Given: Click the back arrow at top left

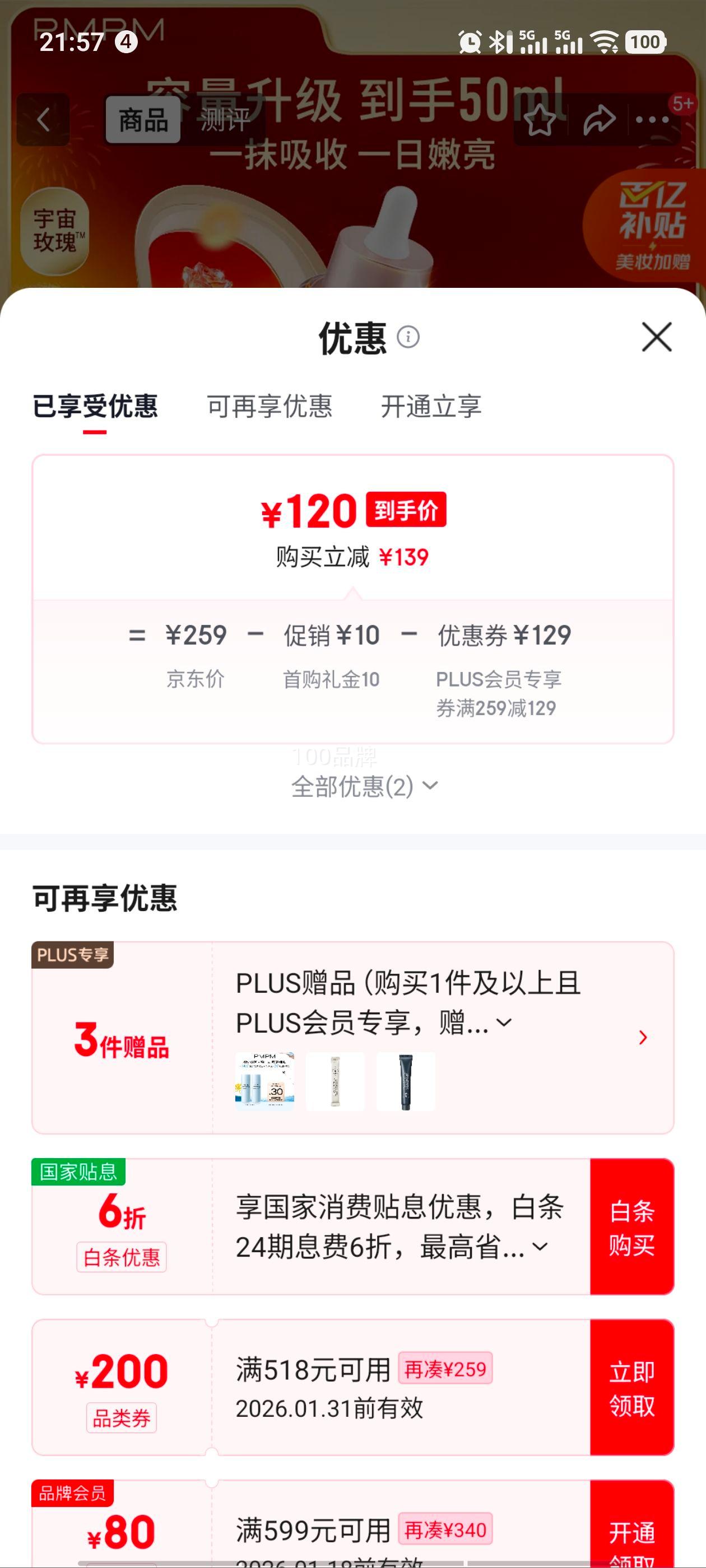Looking at the screenshot, I should pos(41,119).
